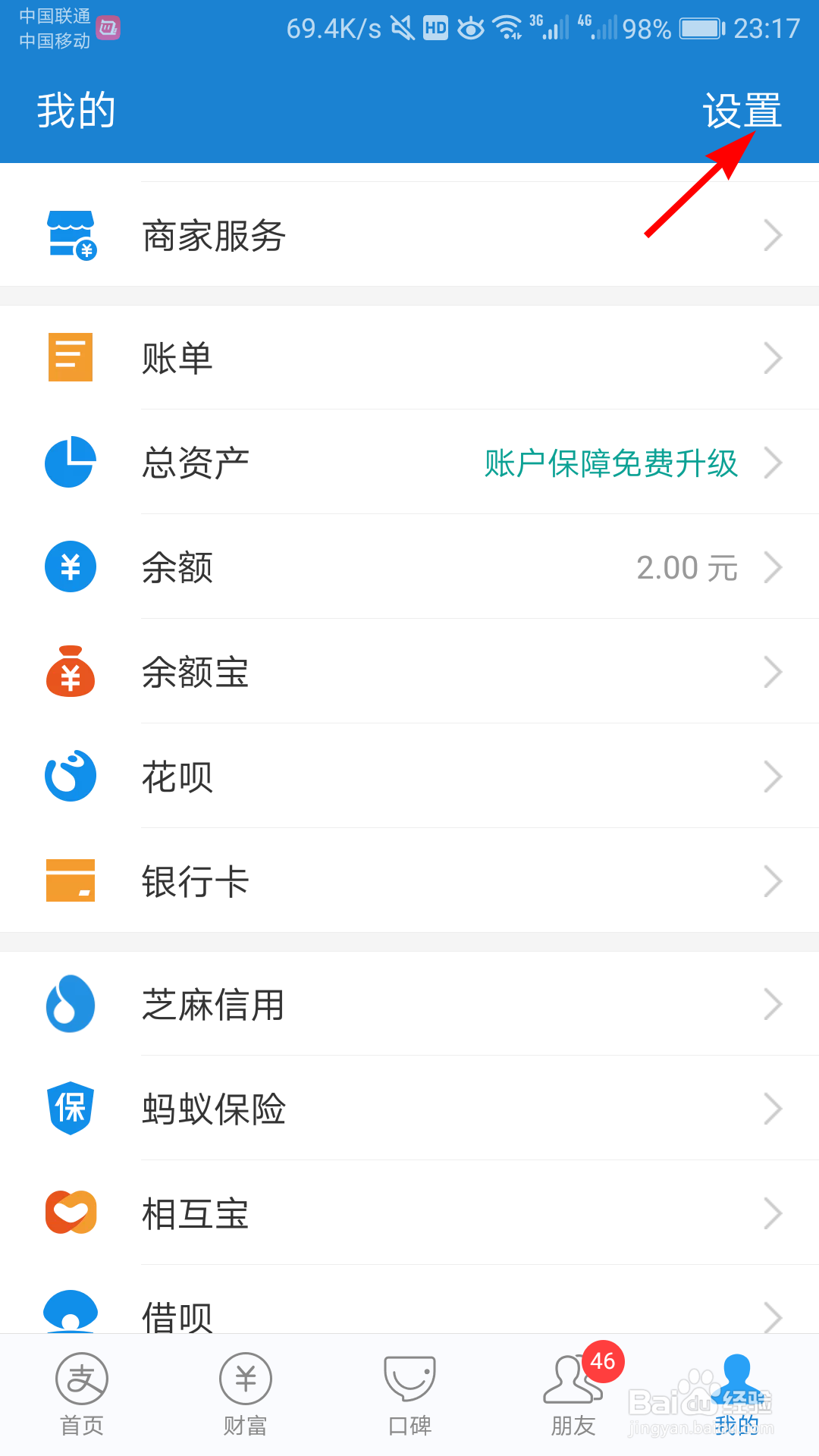Open 银行卡 to manage cards
Image resolution: width=819 pixels, height=1456 pixels.
tap(409, 881)
